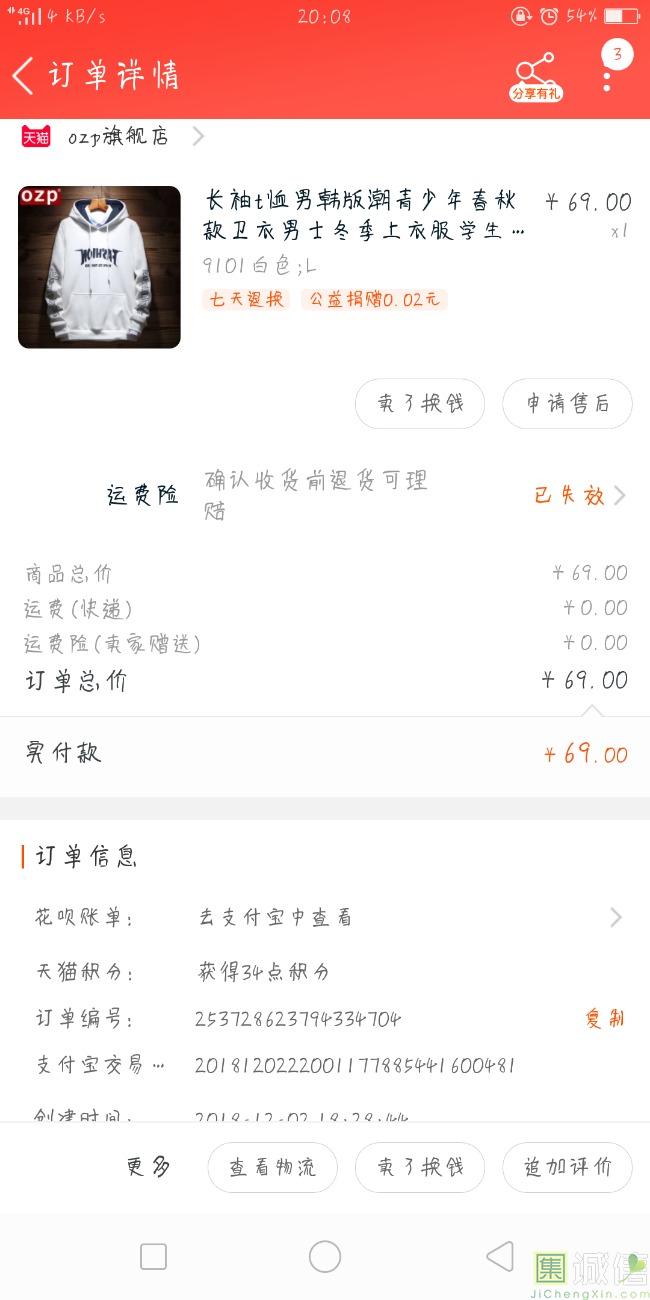Tap 卖了换钱 beside 申请售后
The image size is (650, 1300).
click(420, 404)
